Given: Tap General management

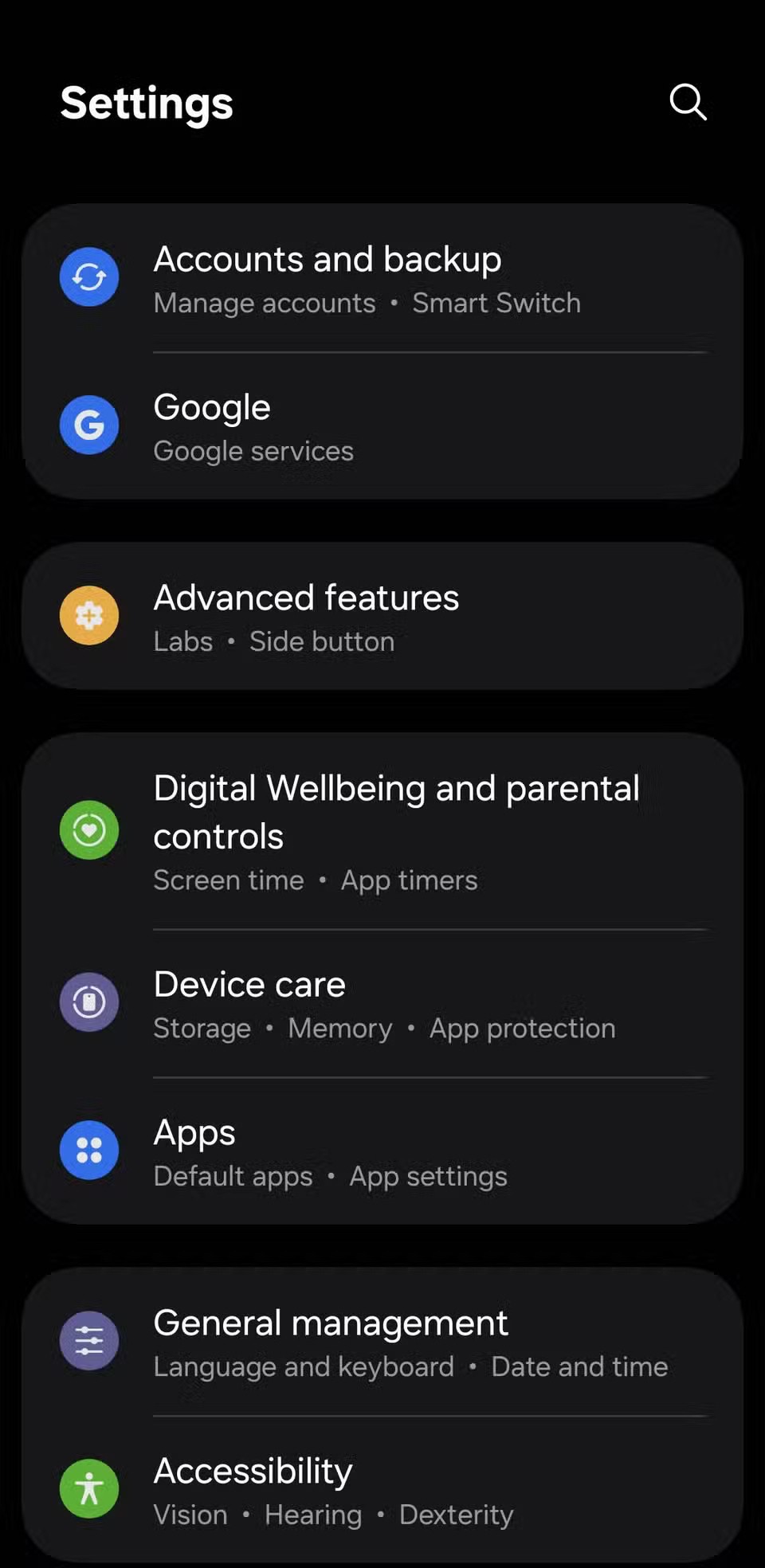Looking at the screenshot, I should click(x=382, y=1342).
